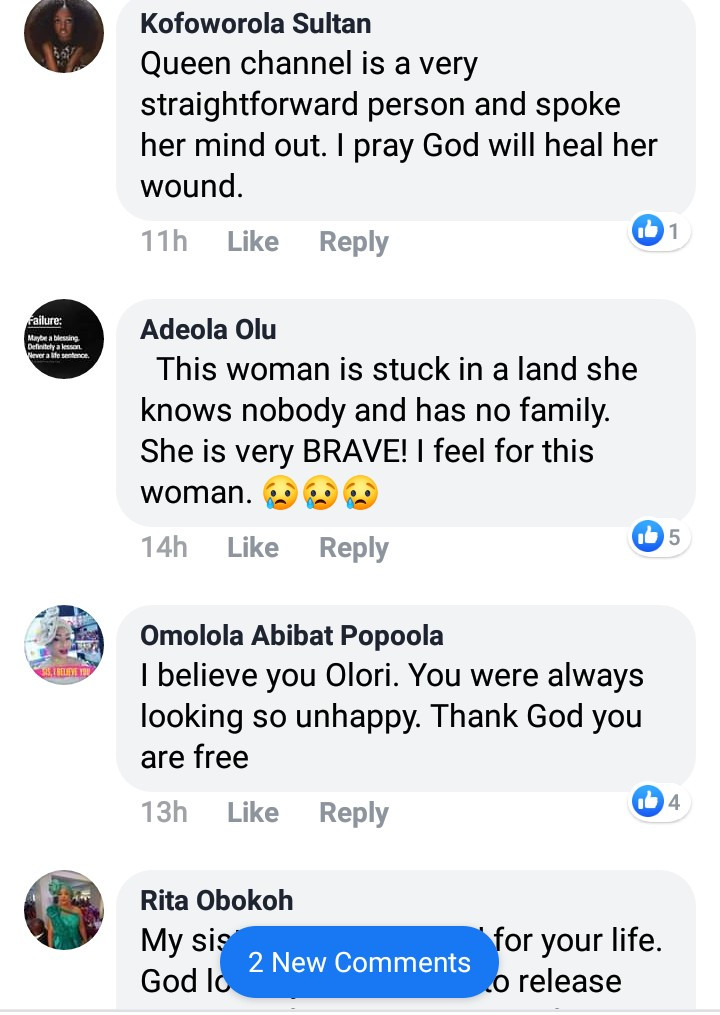See reactions on Kofoworola Sultan's comment

tap(659, 232)
